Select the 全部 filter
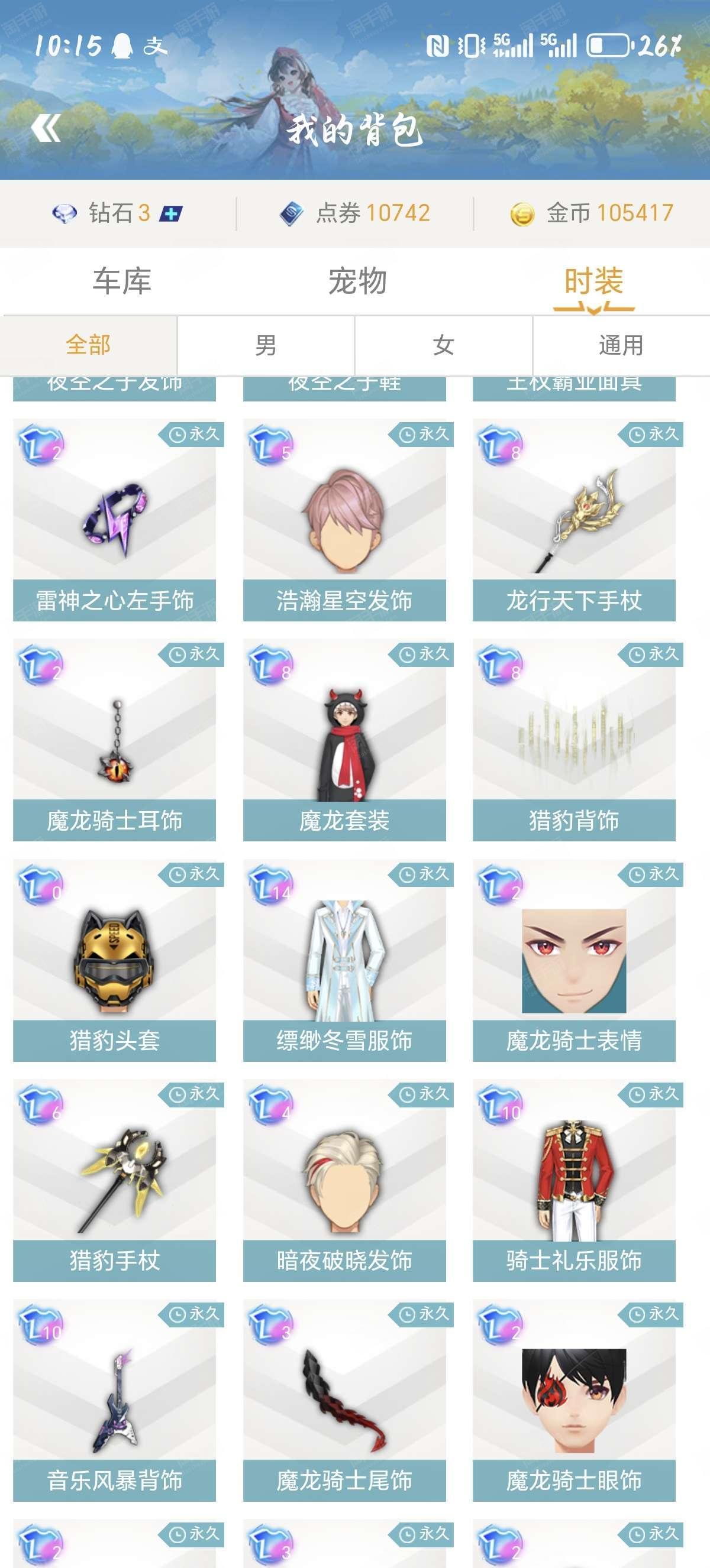Viewport: 710px width, 1568px height. (x=88, y=346)
